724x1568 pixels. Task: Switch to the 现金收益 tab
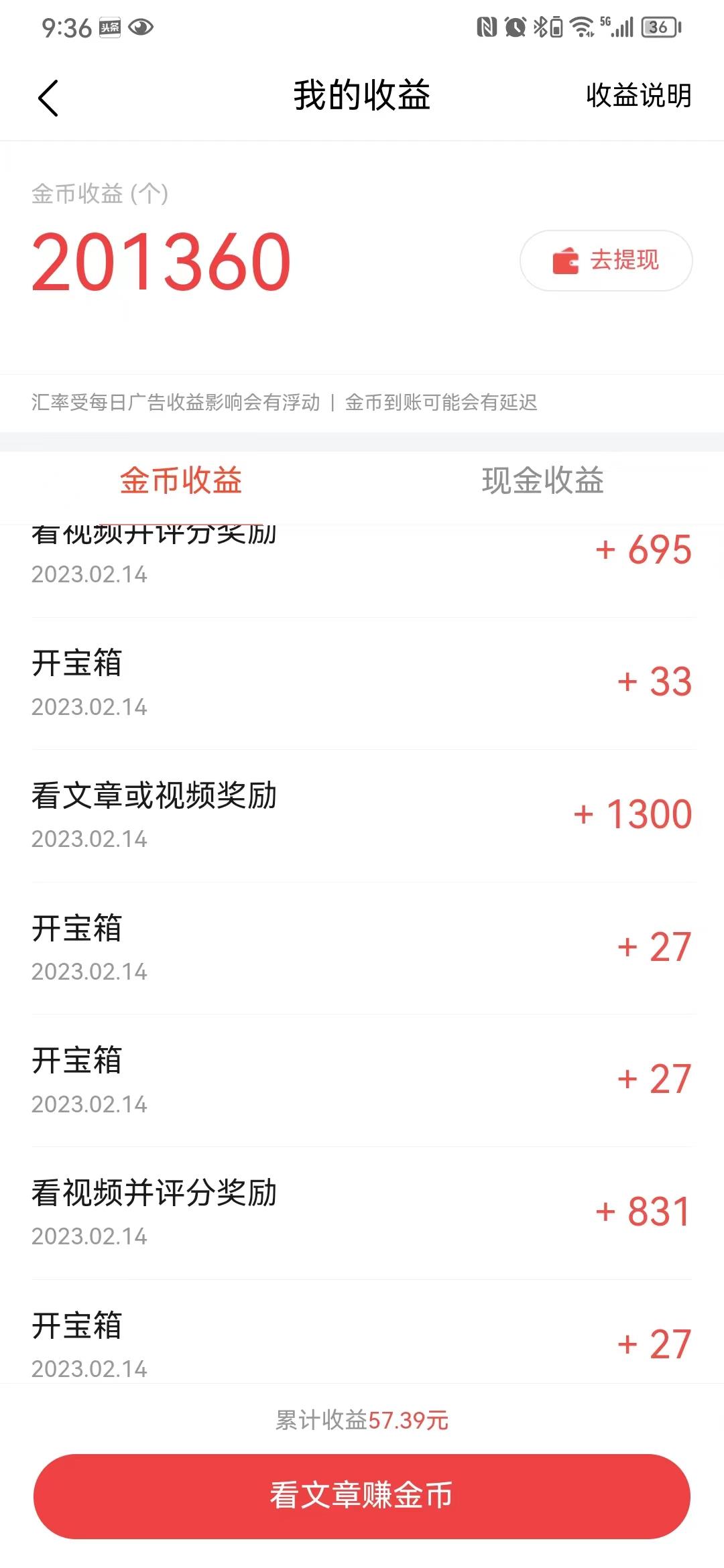tap(542, 480)
